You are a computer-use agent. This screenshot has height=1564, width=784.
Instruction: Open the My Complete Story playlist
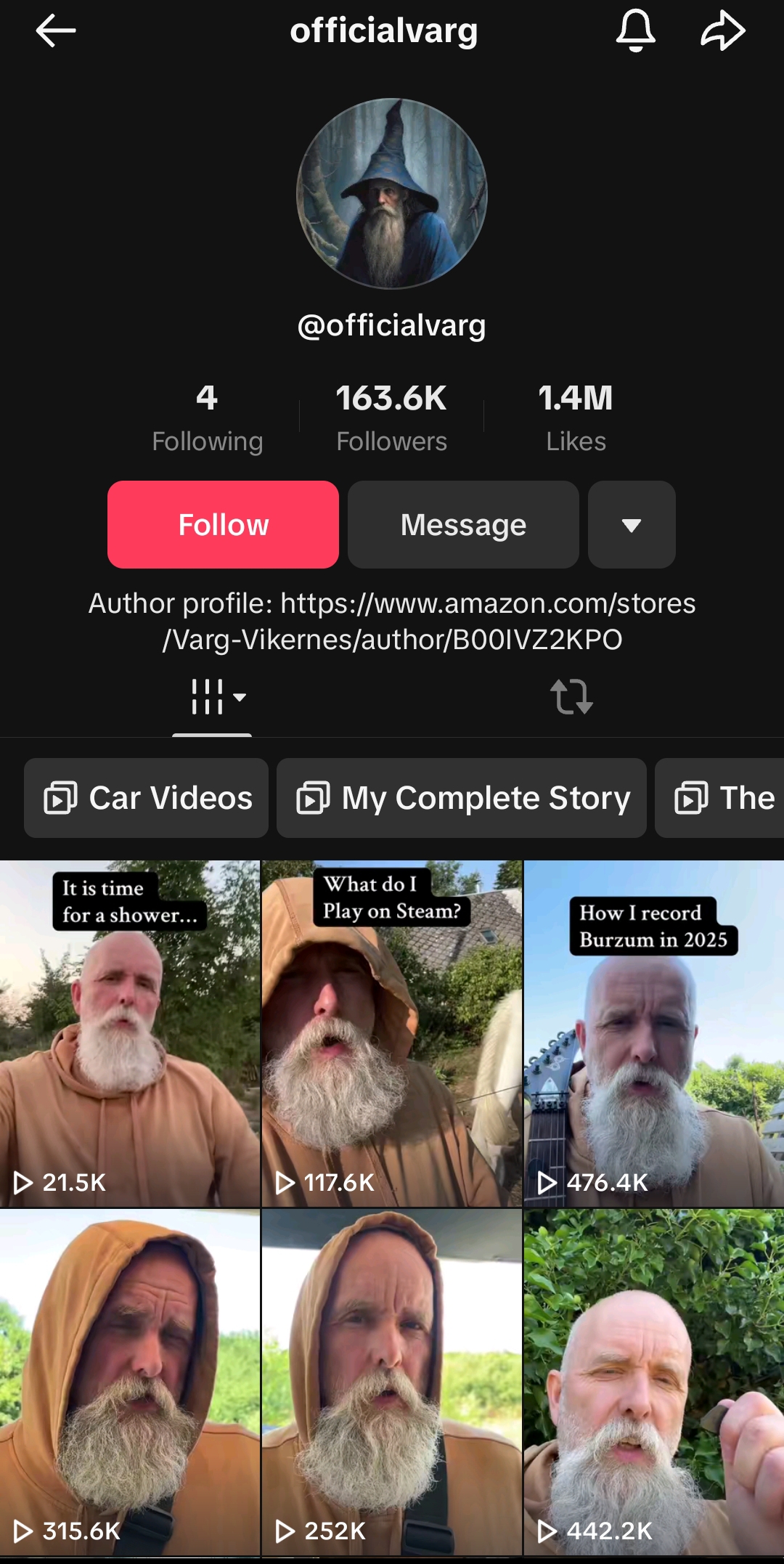click(x=462, y=798)
